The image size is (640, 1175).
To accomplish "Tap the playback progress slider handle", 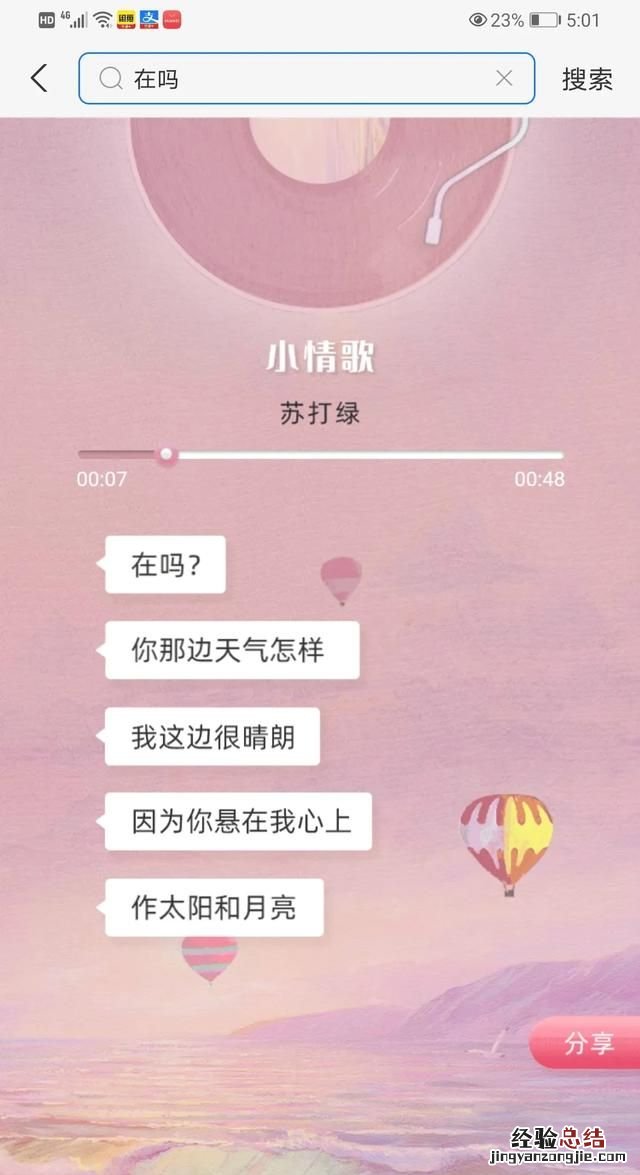I will click(x=167, y=455).
